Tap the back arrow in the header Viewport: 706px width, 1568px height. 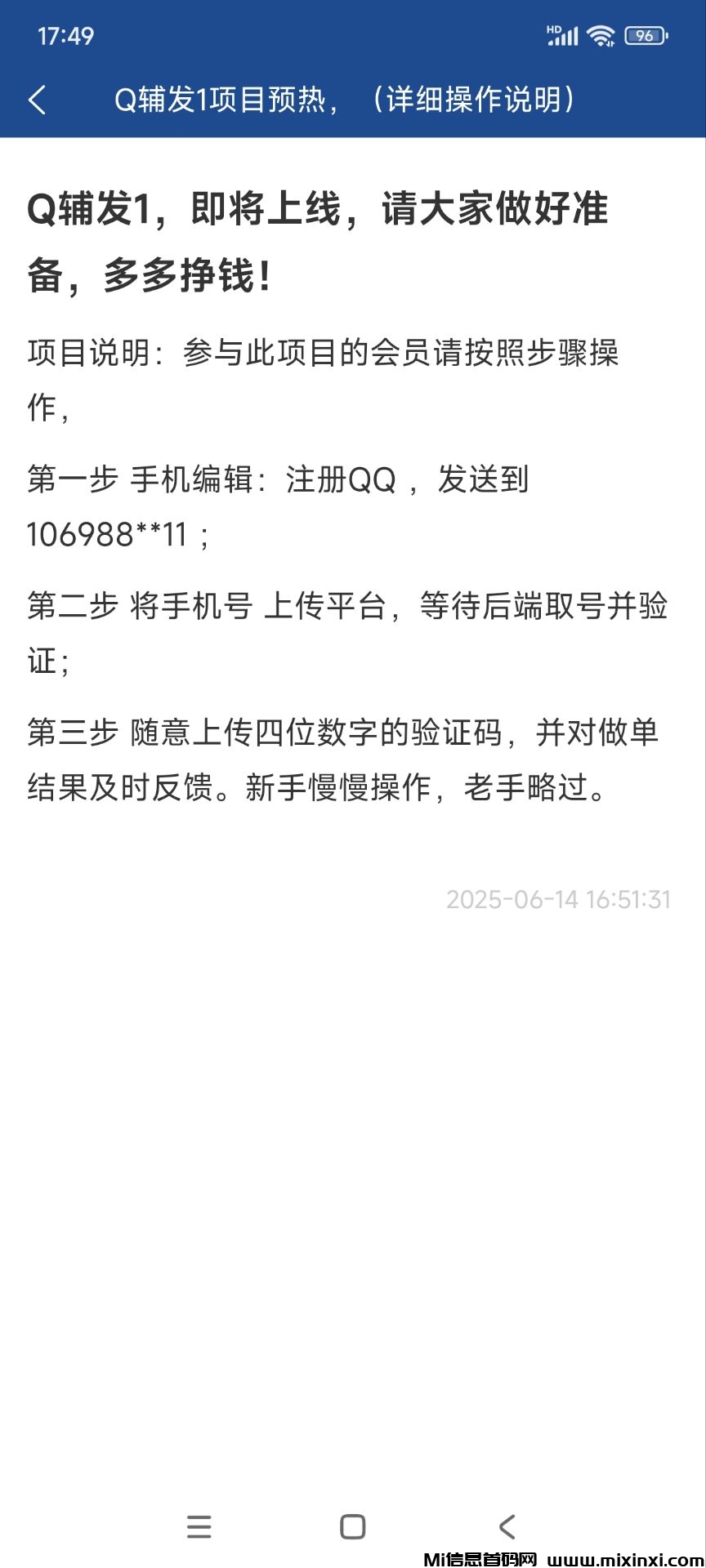tap(38, 100)
